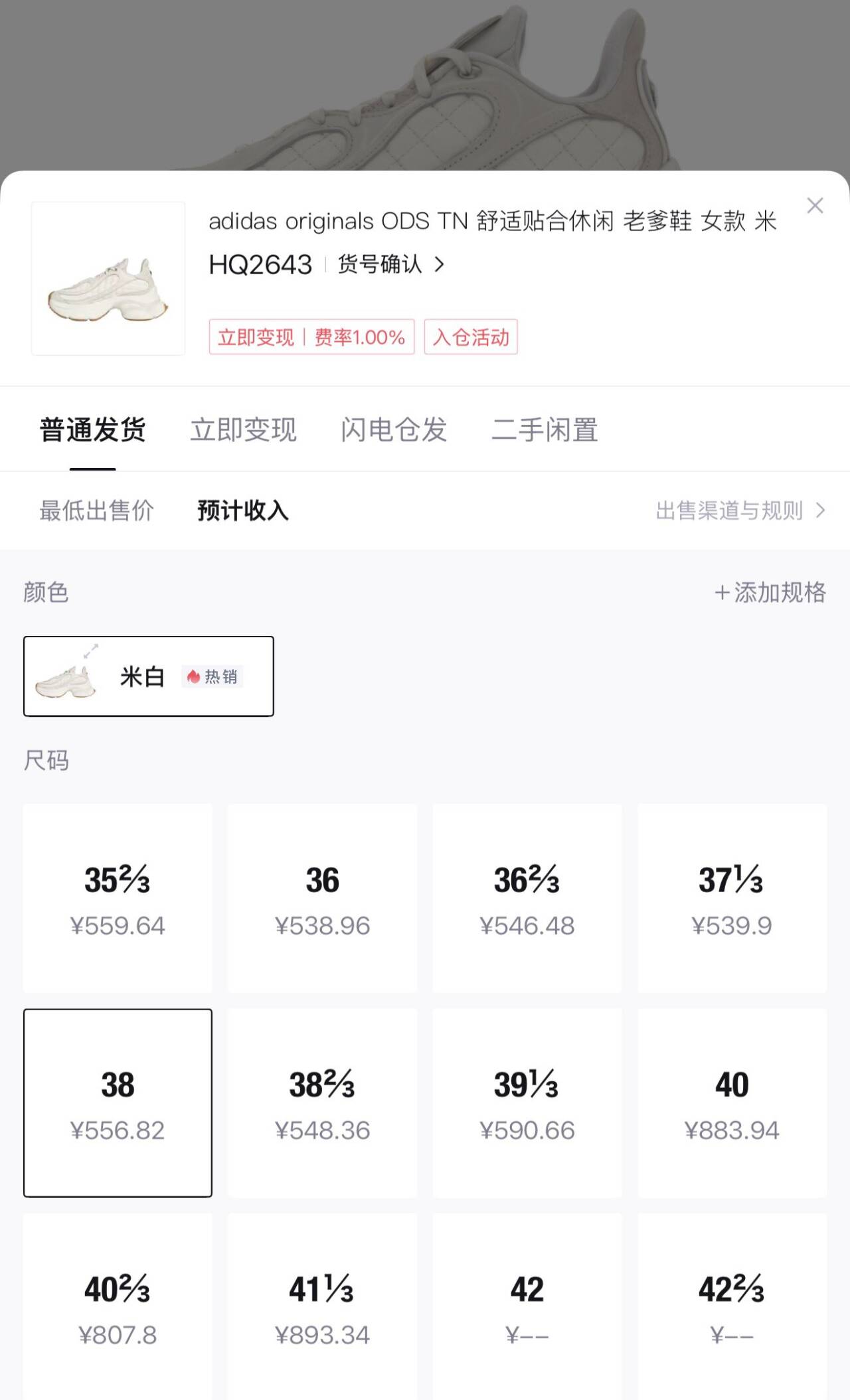
Task: Select the 米白 color option
Action: pos(149,676)
